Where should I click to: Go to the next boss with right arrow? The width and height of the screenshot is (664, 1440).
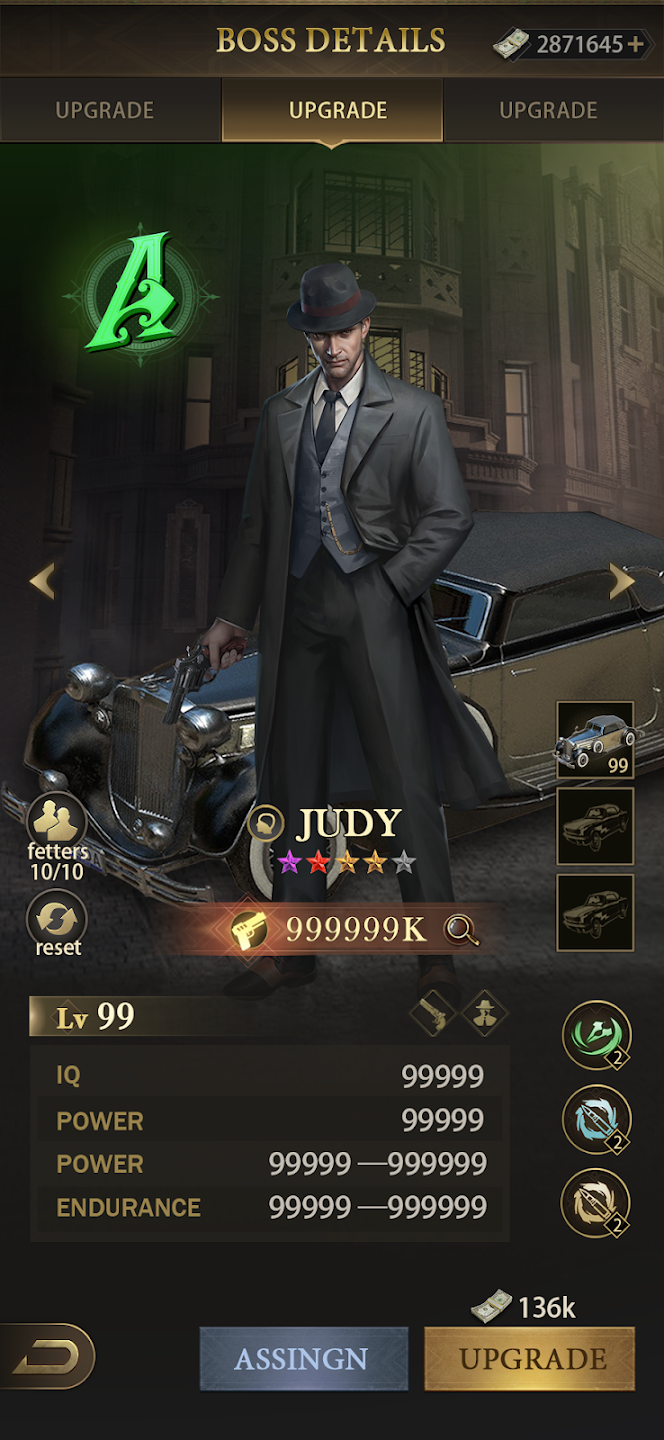point(621,580)
